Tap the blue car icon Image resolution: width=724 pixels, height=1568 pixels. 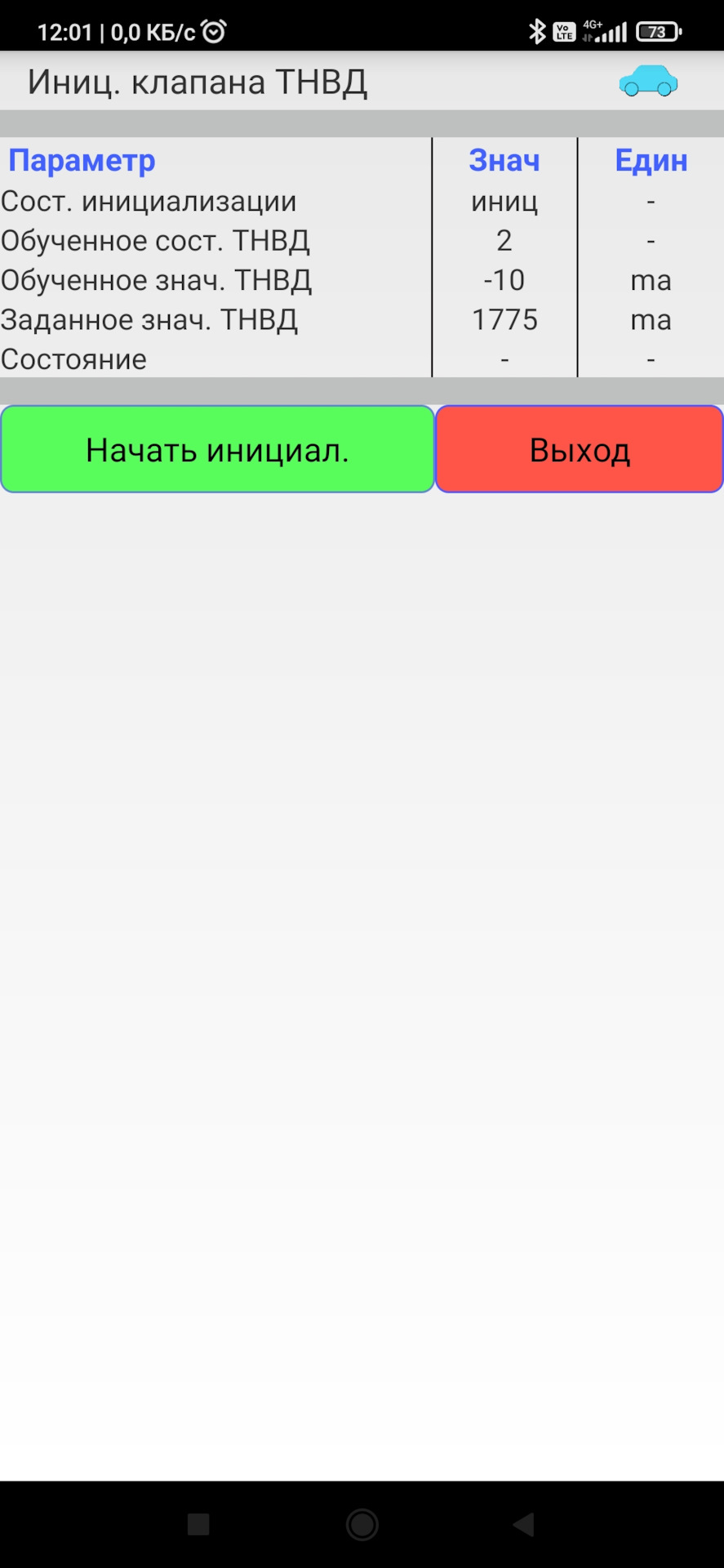click(x=648, y=82)
